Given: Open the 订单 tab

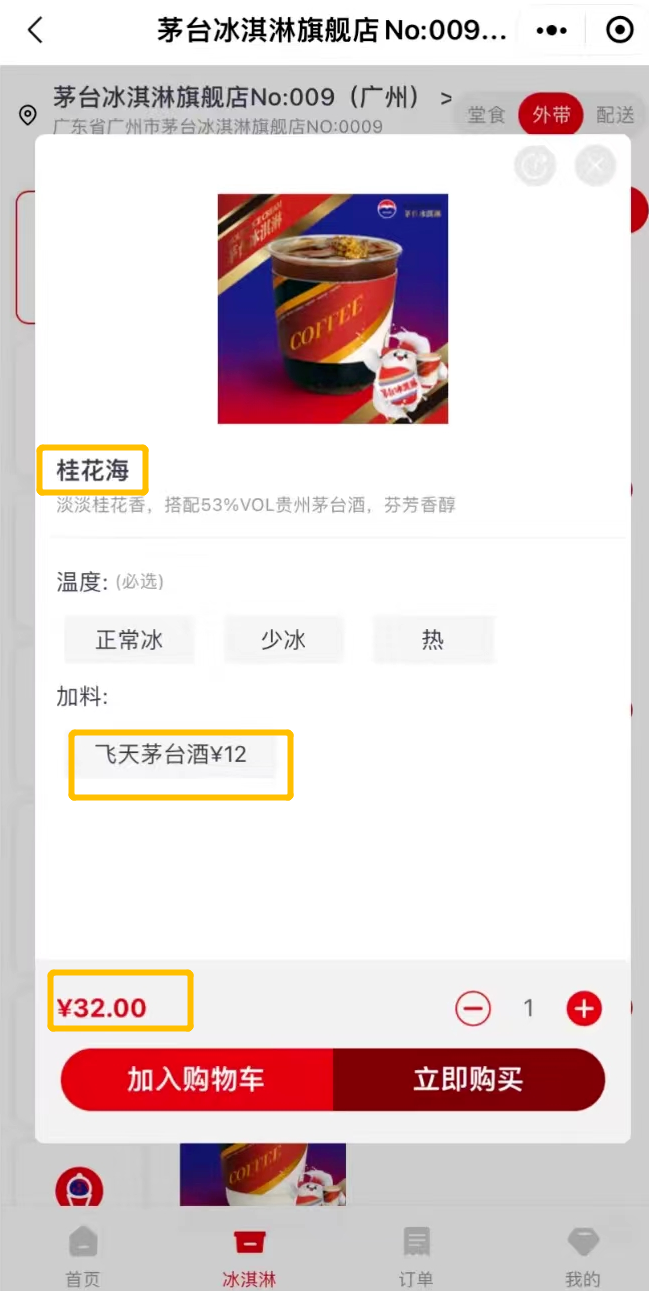Looking at the screenshot, I should pos(415,1255).
